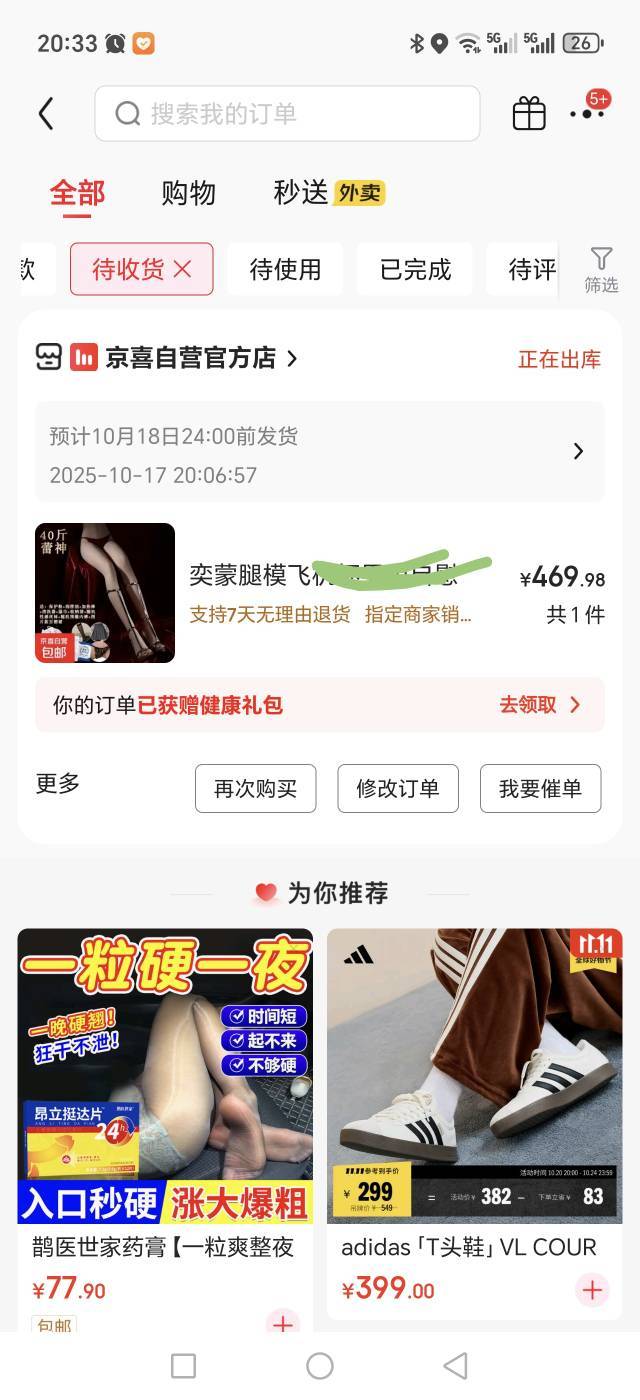The height and width of the screenshot is (1400, 640).
Task: Select the 待使用 filter chip
Action: tap(285, 269)
